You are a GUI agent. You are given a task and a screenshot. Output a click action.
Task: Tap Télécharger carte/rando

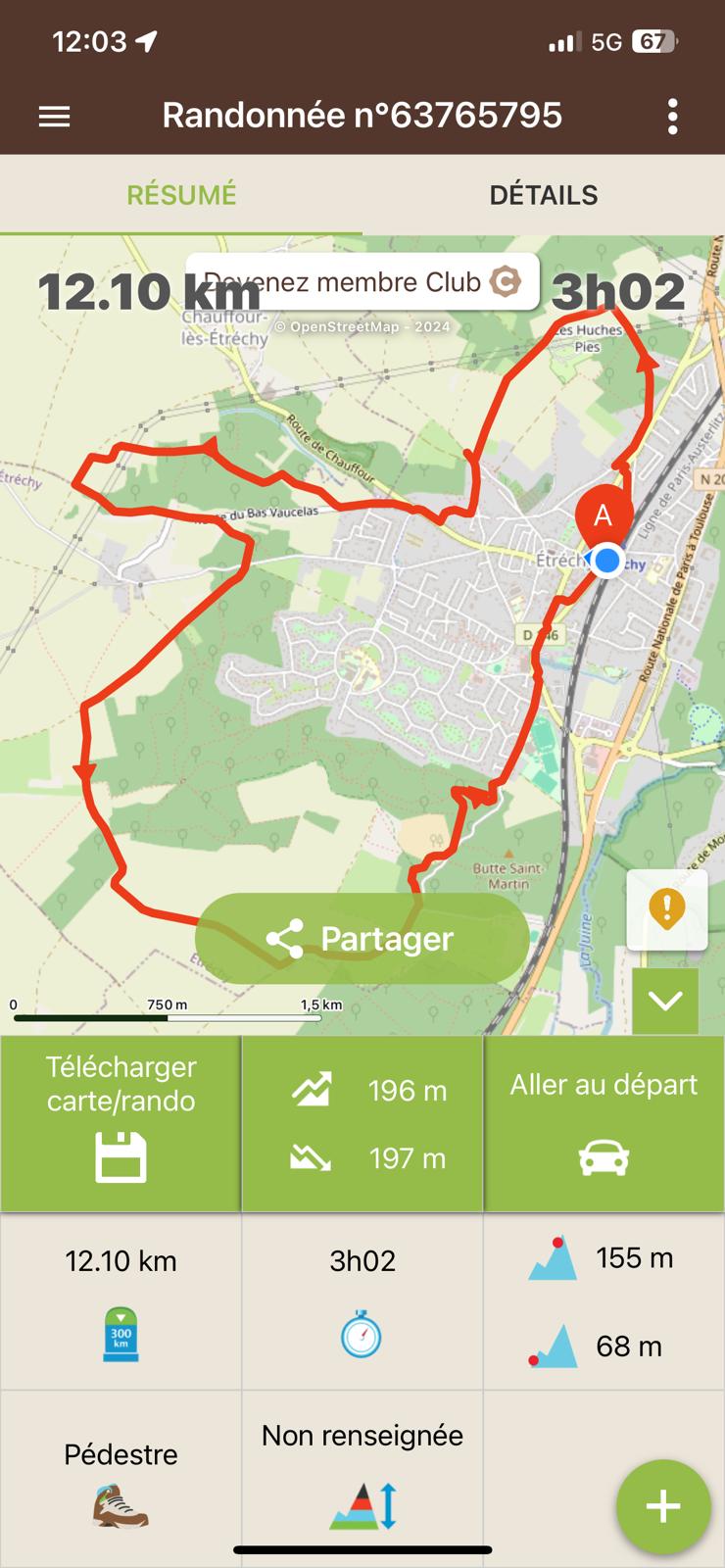click(121, 1124)
